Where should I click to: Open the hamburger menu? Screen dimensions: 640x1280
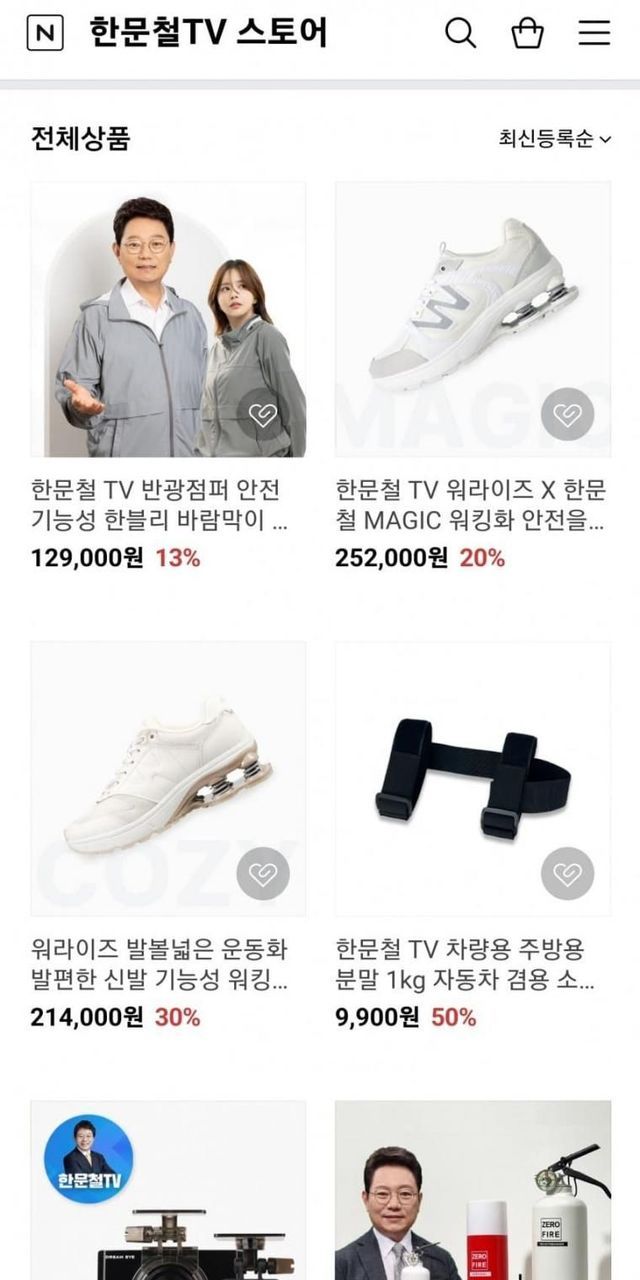pos(594,33)
